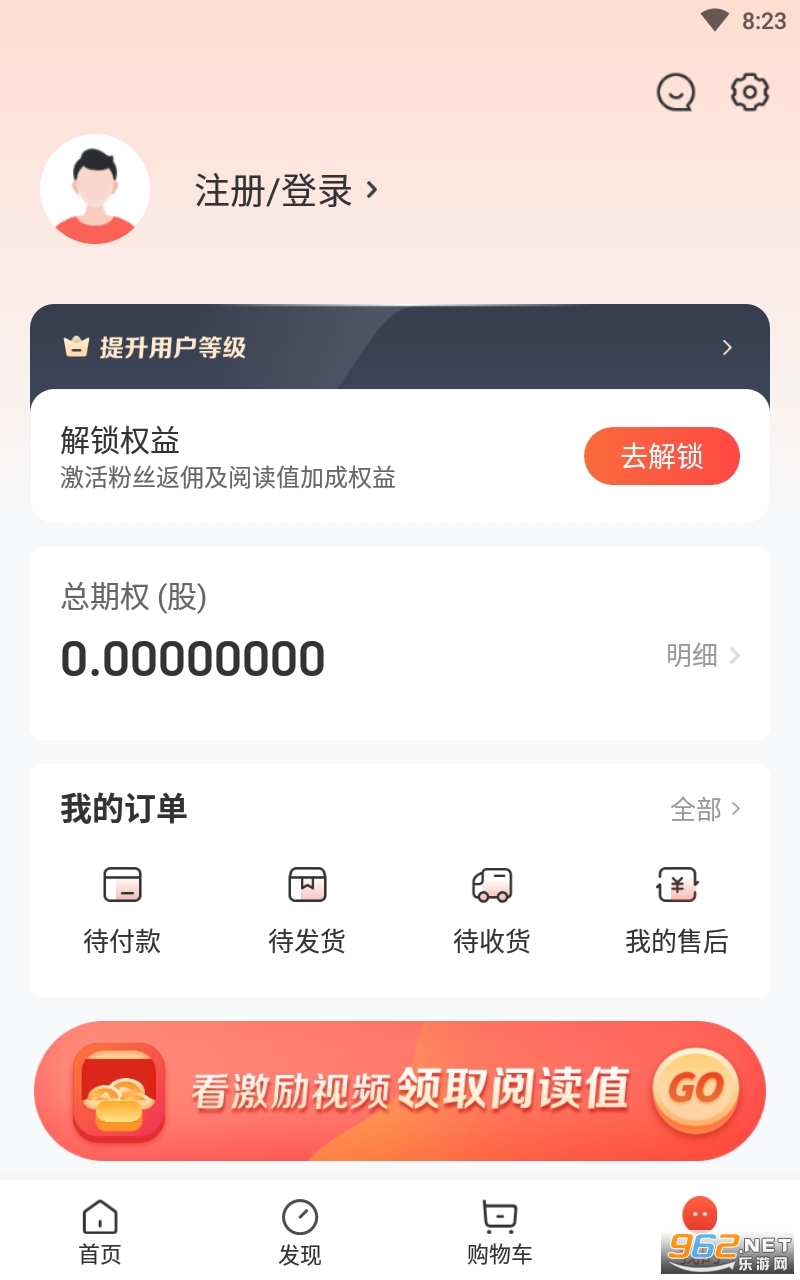Open 待付款 orders

(x=122, y=910)
